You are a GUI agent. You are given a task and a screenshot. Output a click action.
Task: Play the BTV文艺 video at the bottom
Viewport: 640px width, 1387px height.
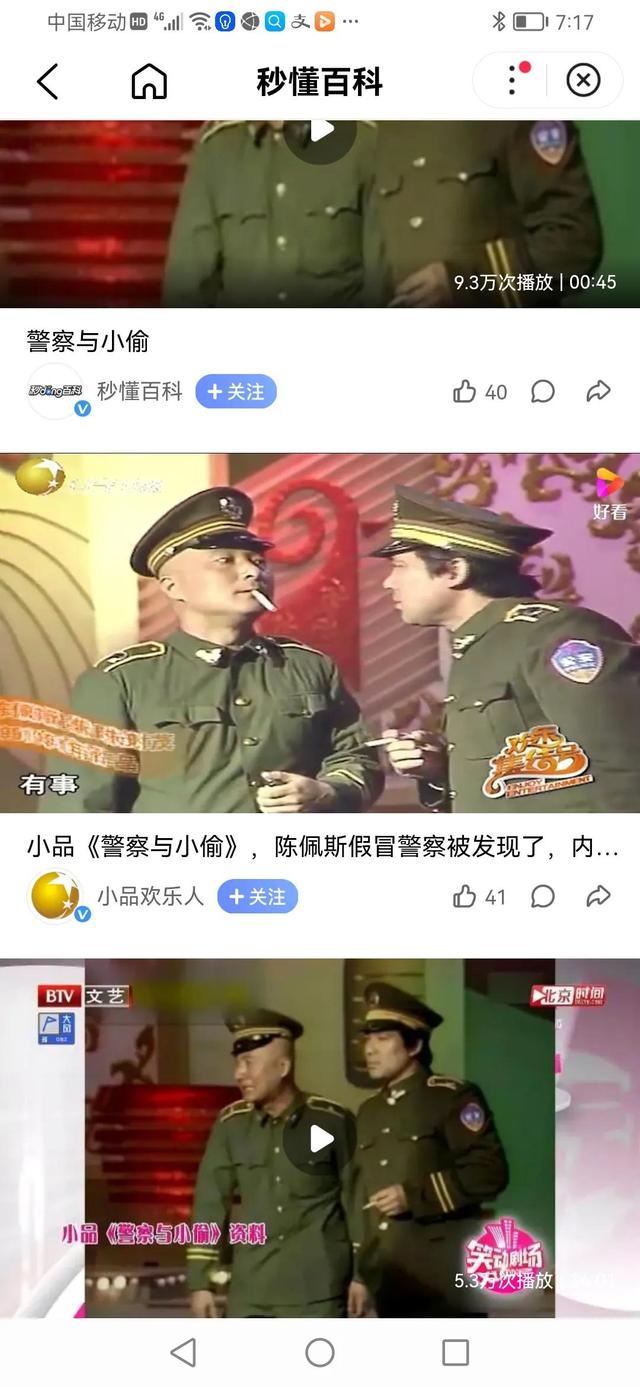[320, 1138]
